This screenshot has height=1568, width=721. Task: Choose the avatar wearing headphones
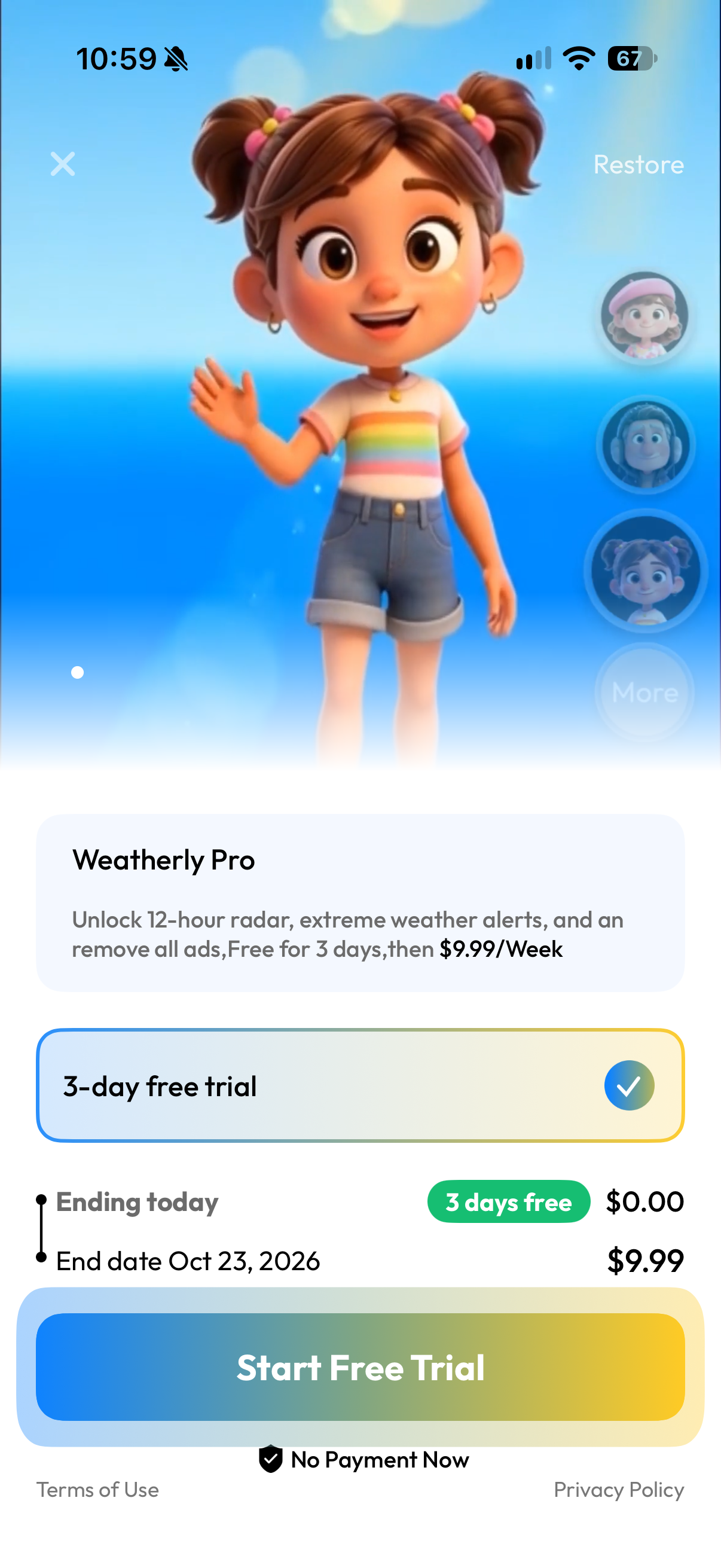click(645, 444)
